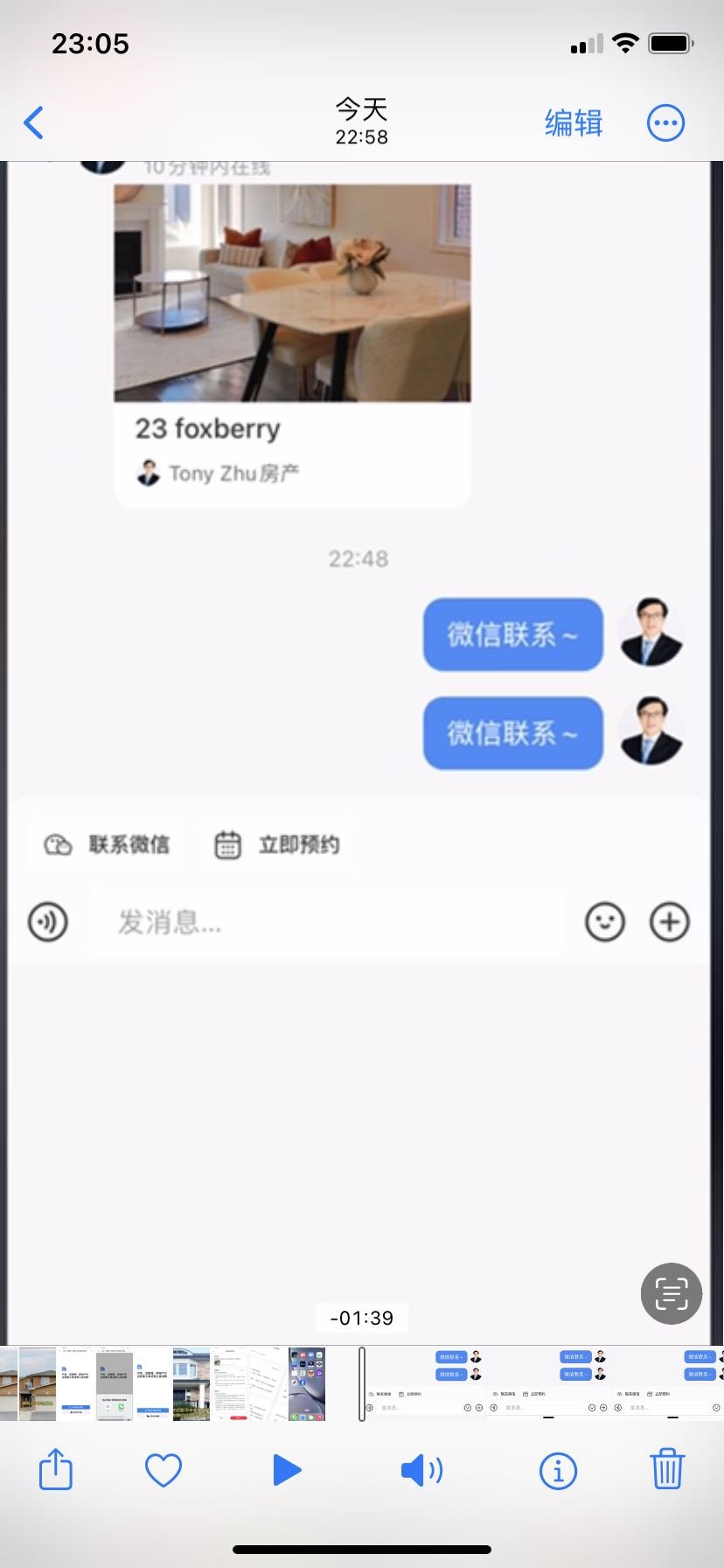Open the more options menu
The height and width of the screenshot is (1568, 724).
point(665,122)
